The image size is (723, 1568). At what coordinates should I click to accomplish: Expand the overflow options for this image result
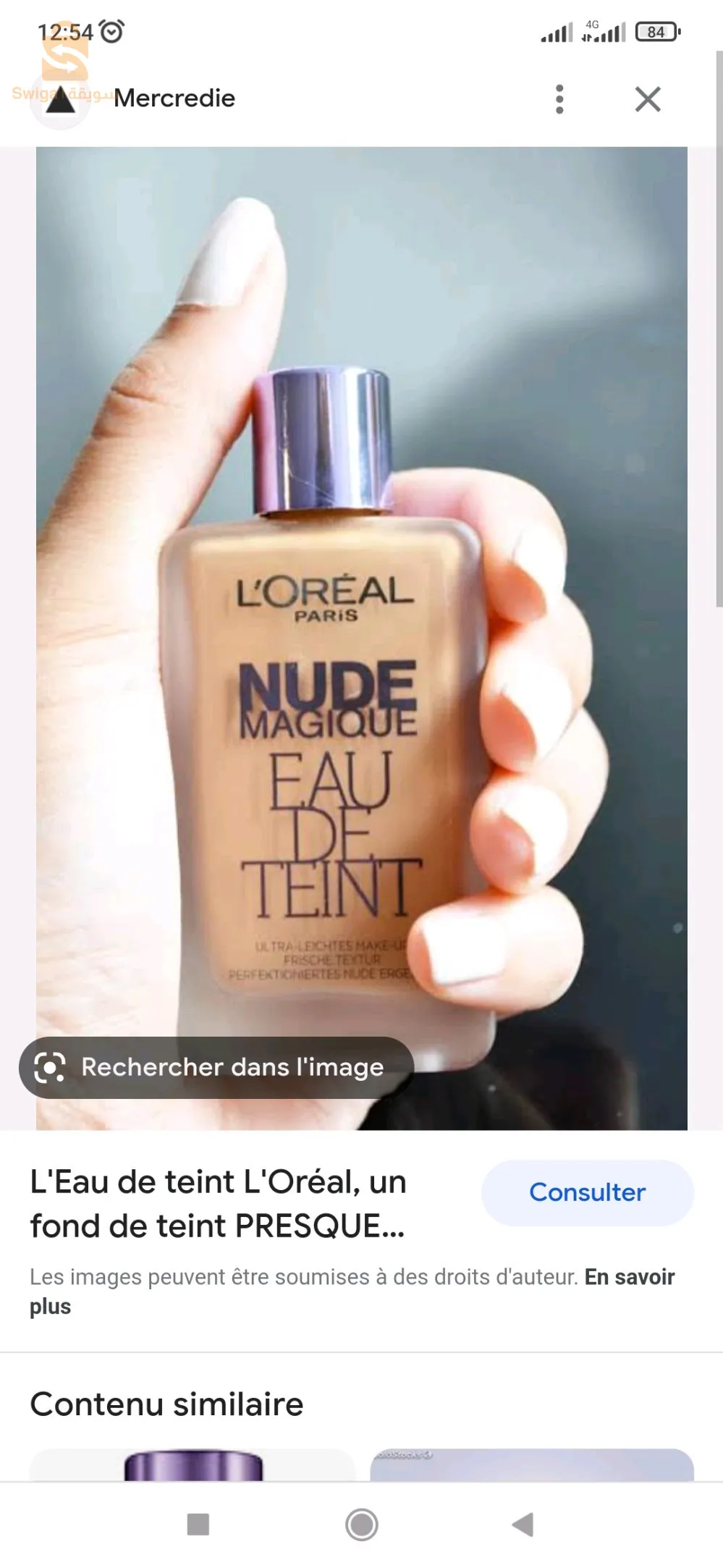pos(559,99)
